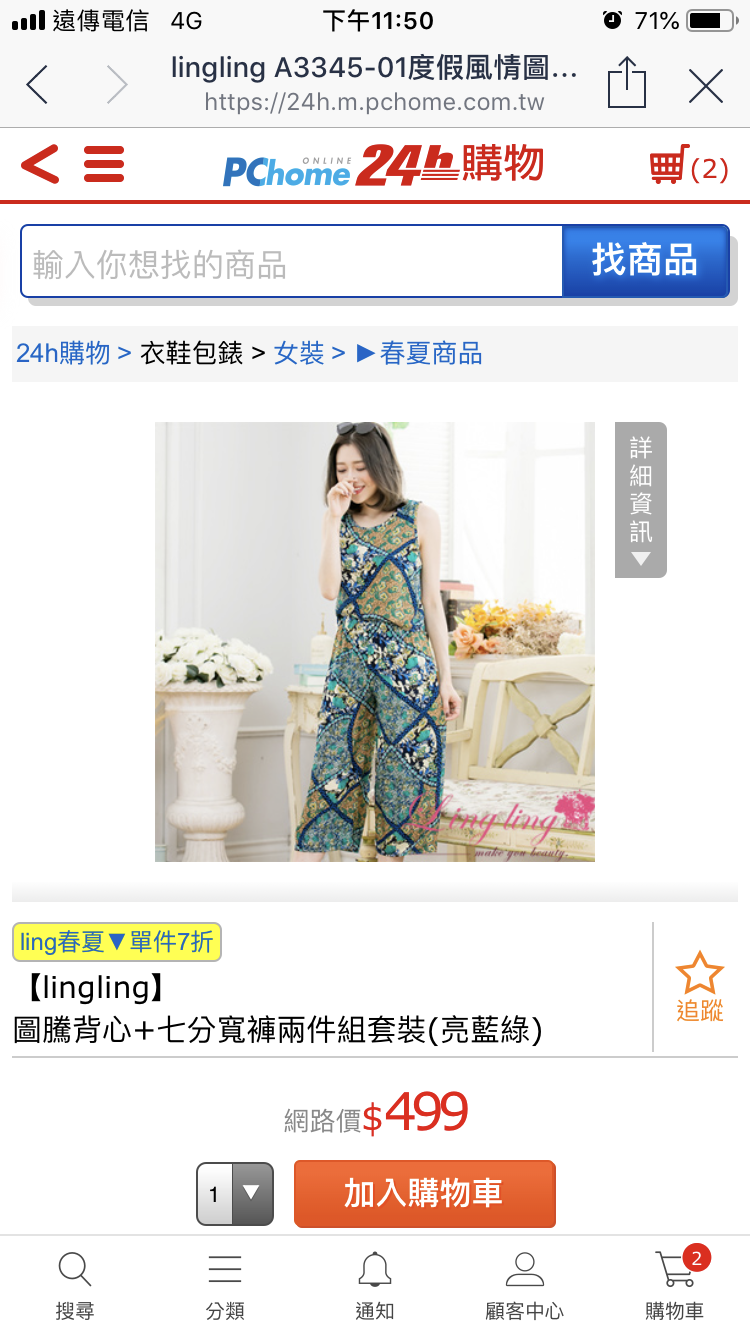This screenshot has width=750, height=1334.
Task: Tap the 找商品 search button
Action: tap(645, 261)
